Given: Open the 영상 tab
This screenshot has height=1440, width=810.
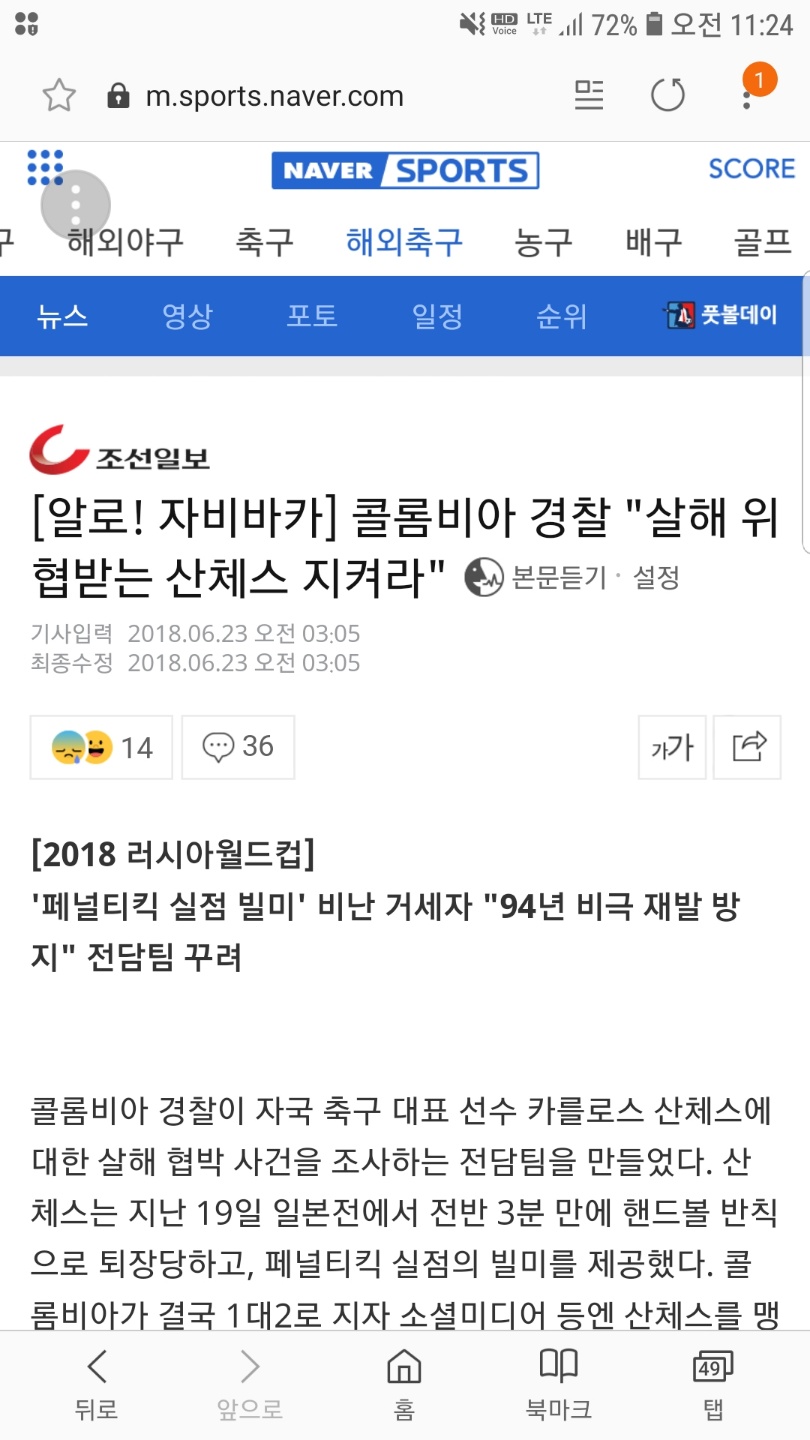Looking at the screenshot, I should click(187, 317).
